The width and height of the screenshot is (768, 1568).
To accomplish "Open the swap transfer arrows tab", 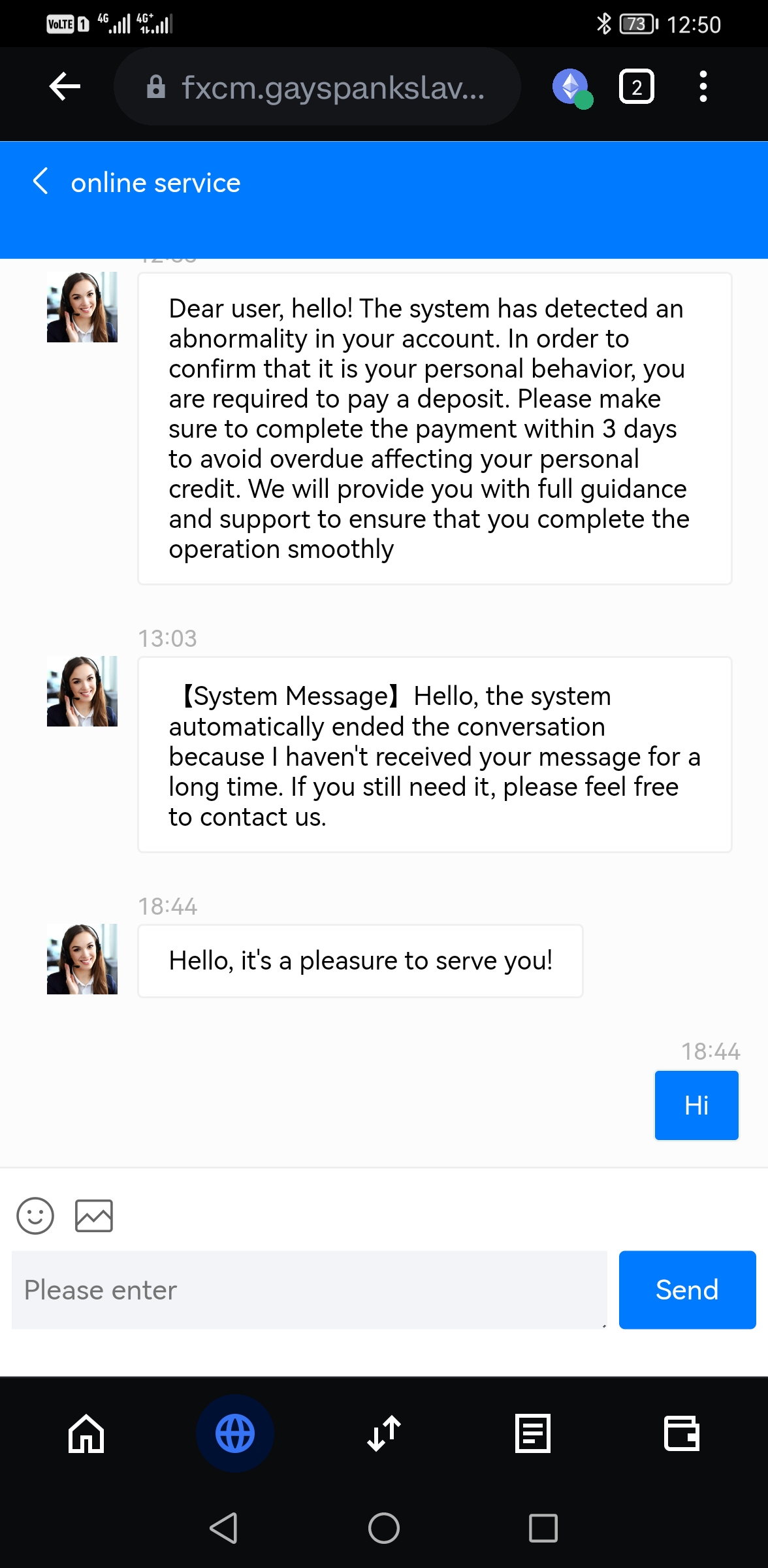I will click(384, 1433).
